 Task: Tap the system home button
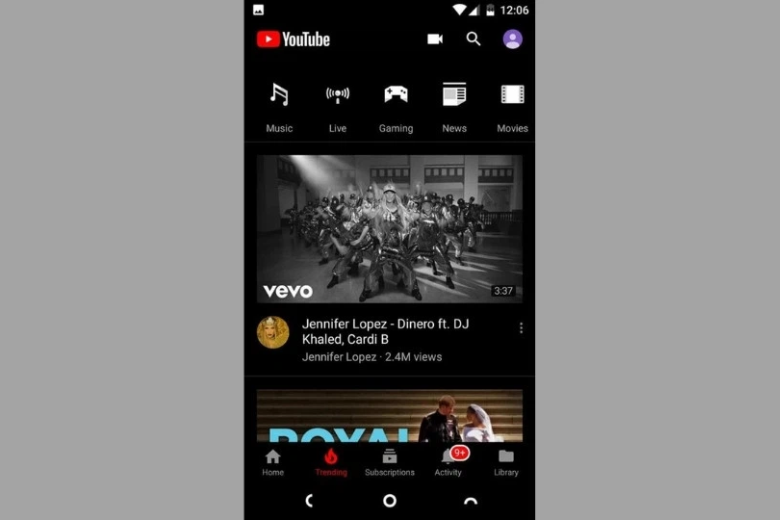point(390,501)
